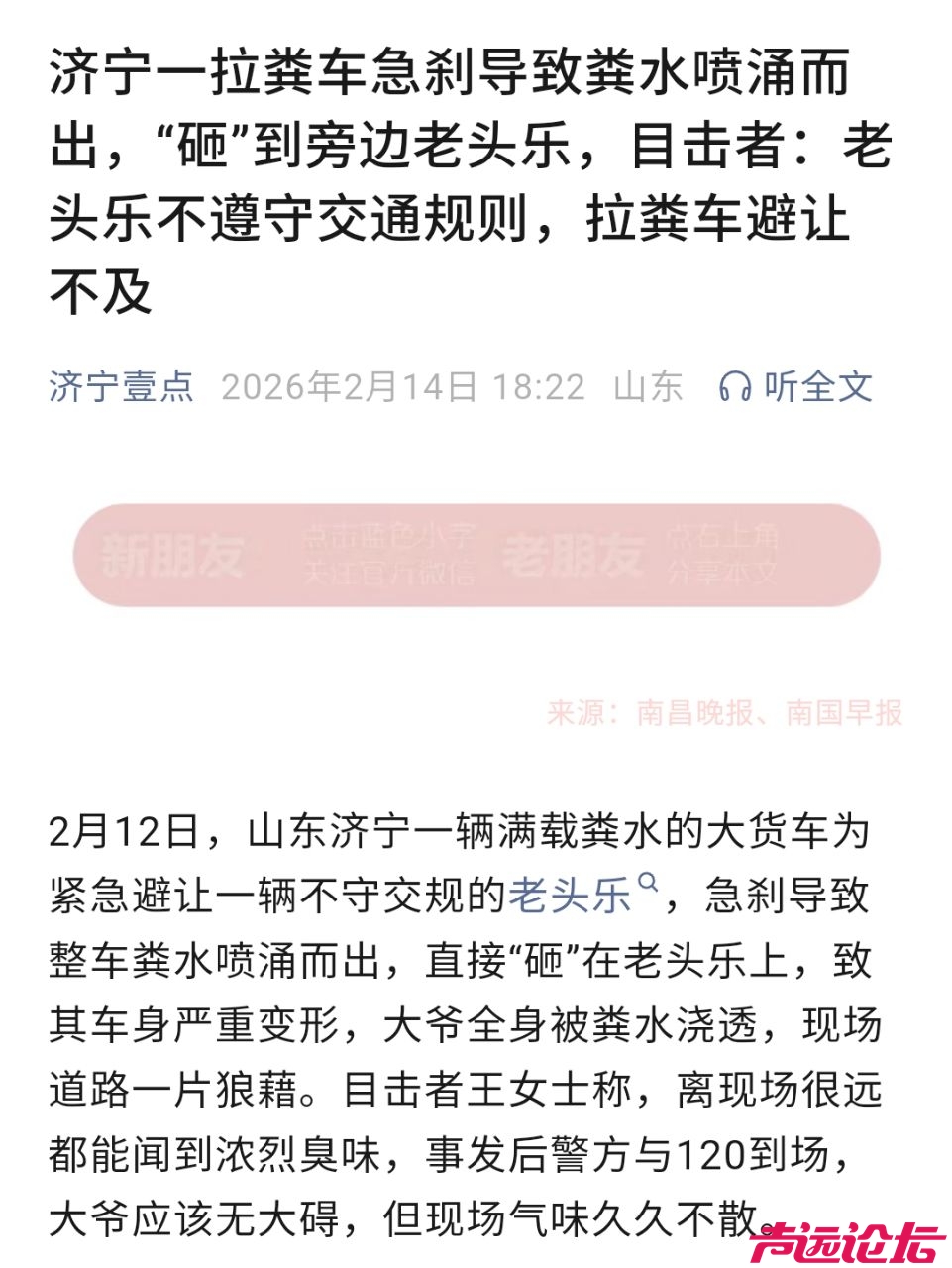This screenshot has width=952, height=1268.
Task: Listen to the full article with 听全文
Action: coord(796,386)
